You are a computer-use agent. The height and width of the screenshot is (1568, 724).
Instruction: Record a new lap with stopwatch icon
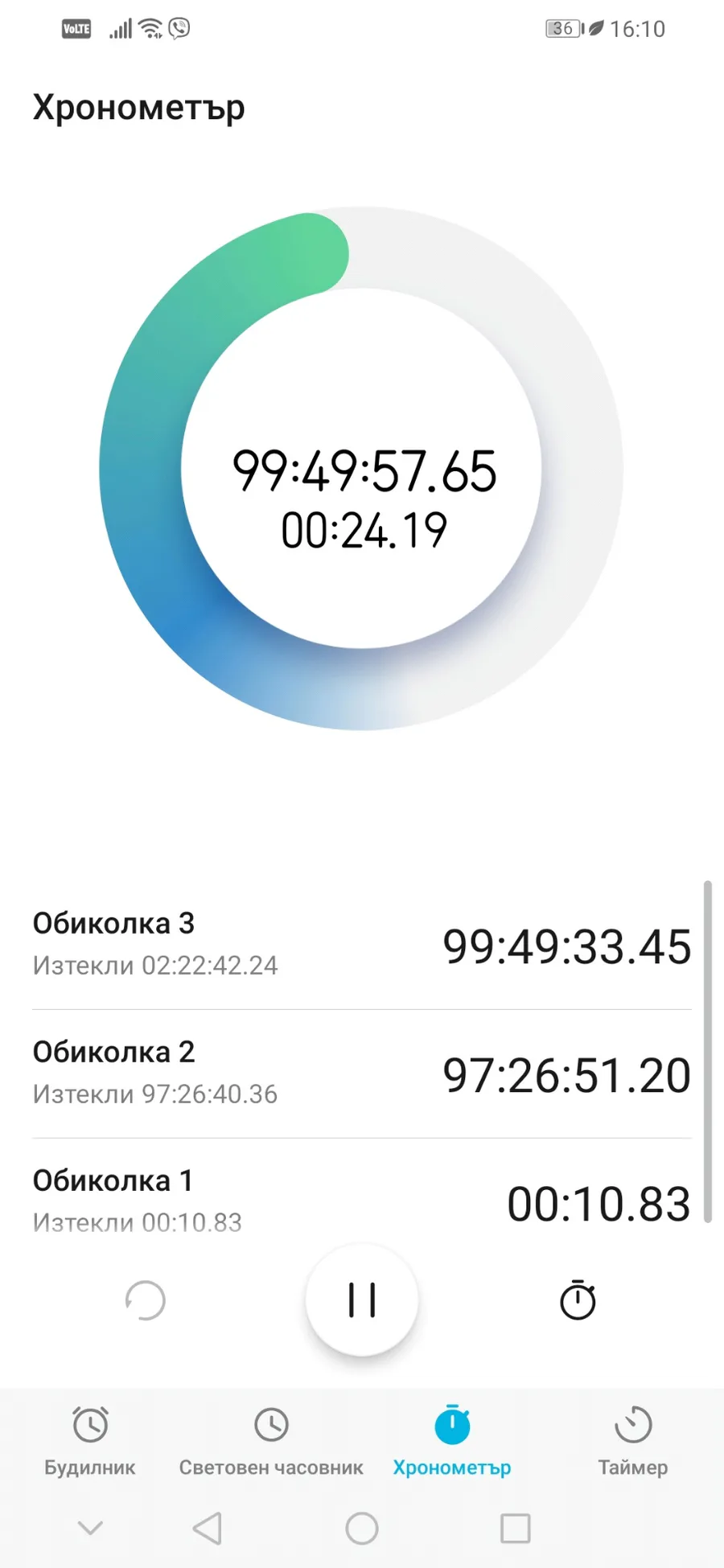click(578, 1300)
